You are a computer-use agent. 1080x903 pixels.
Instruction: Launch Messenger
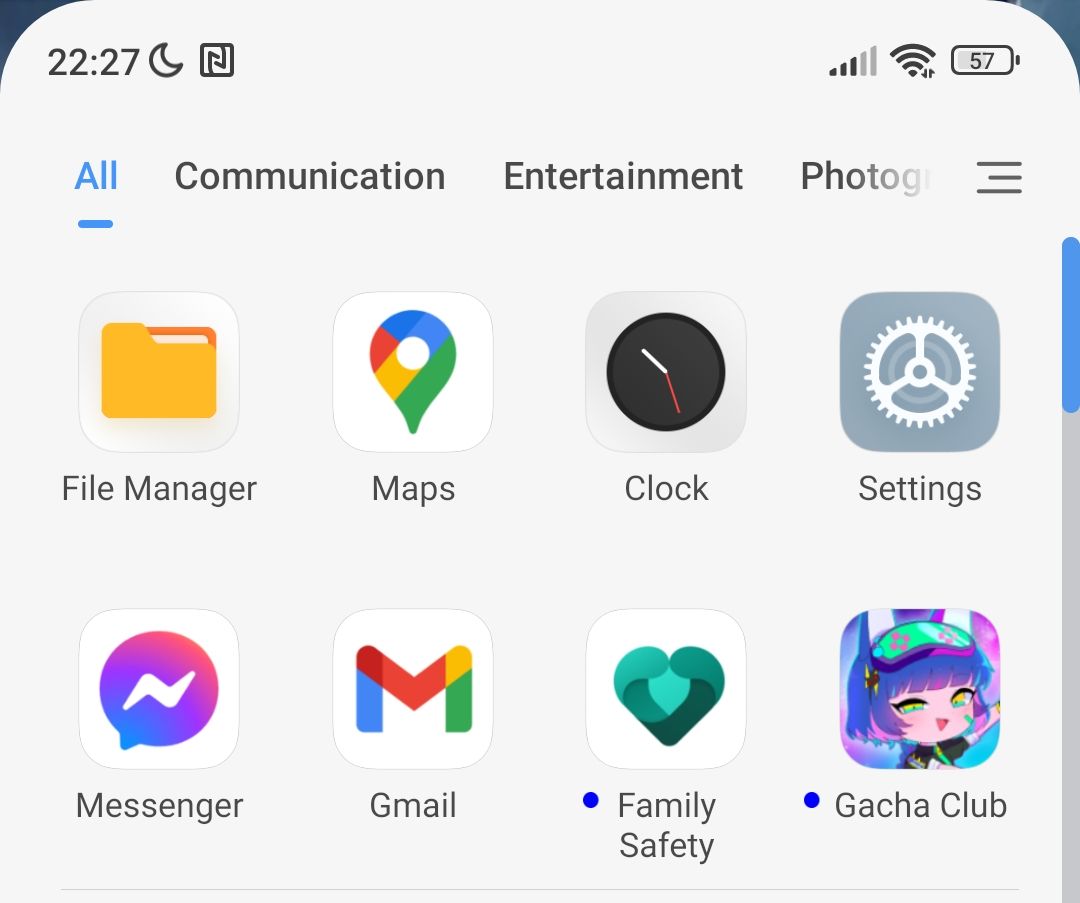(x=159, y=689)
